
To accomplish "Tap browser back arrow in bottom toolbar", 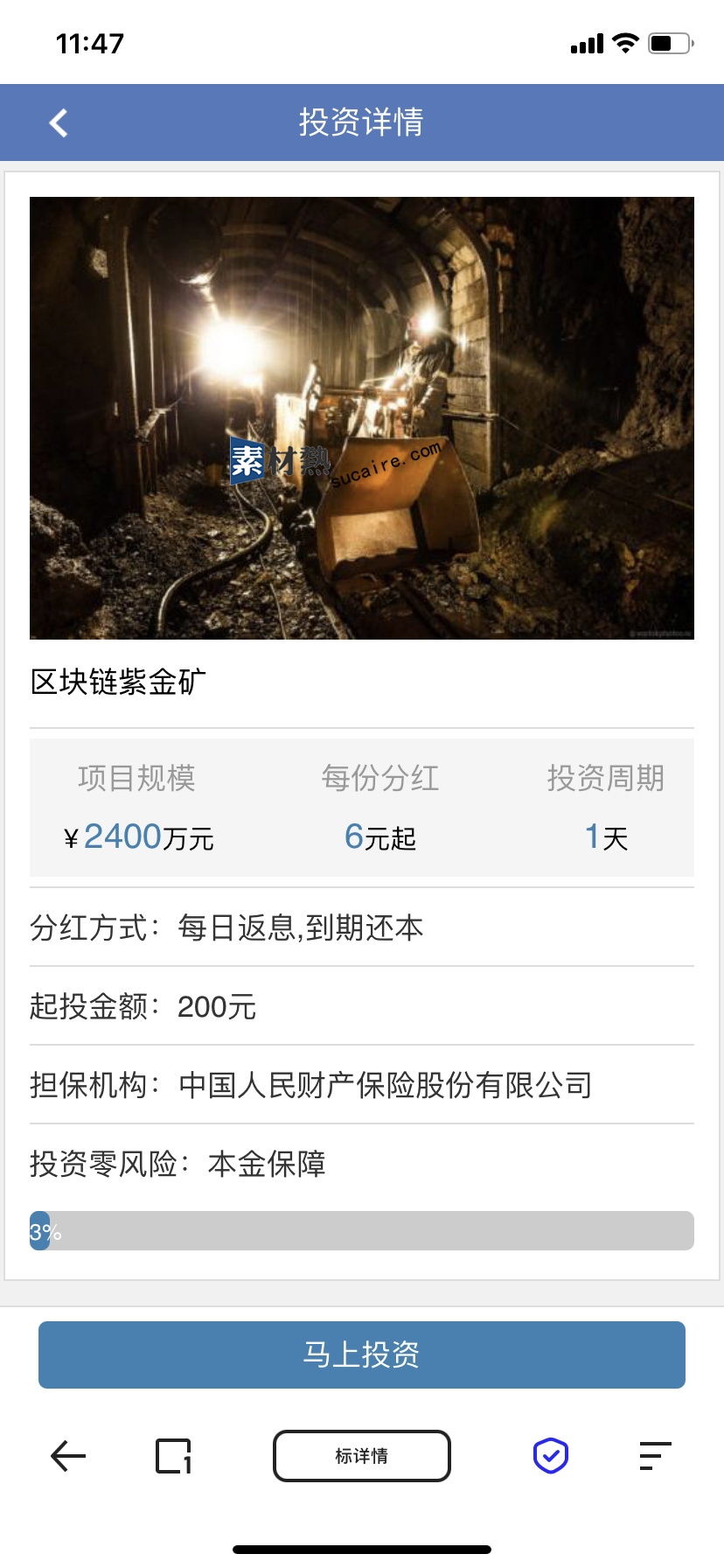I will [68, 1456].
